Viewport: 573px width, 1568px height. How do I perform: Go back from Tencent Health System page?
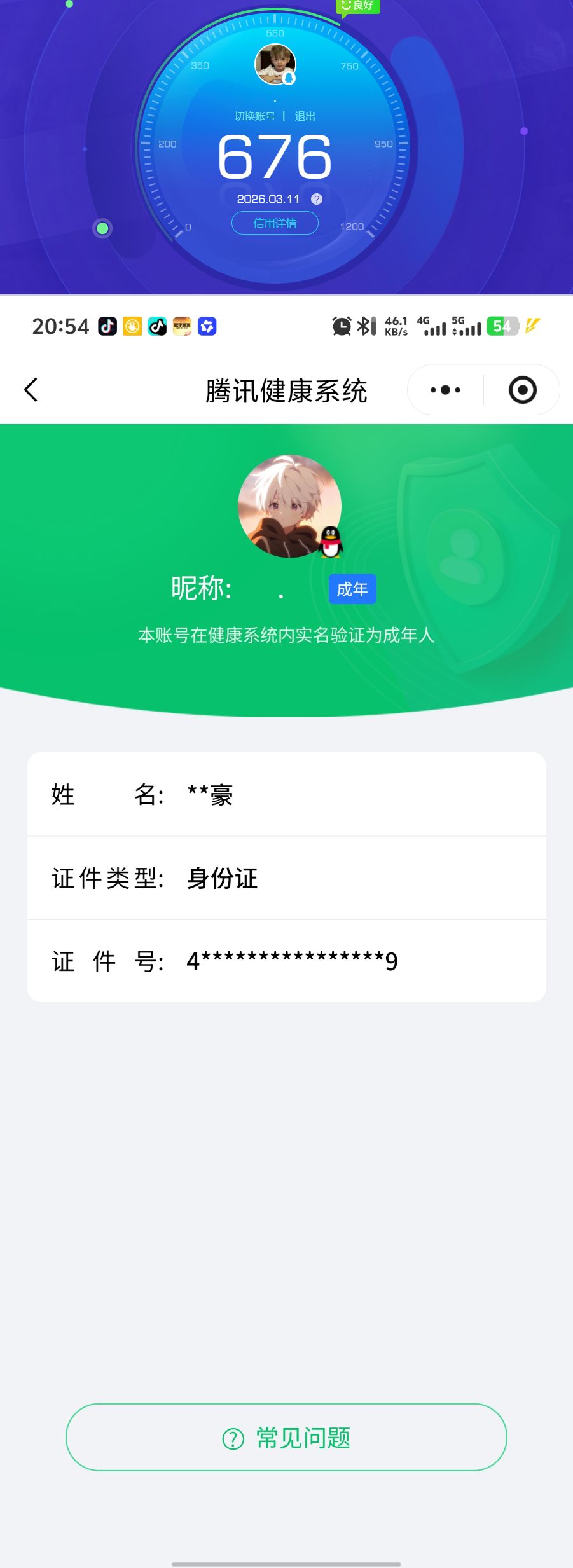point(31,390)
